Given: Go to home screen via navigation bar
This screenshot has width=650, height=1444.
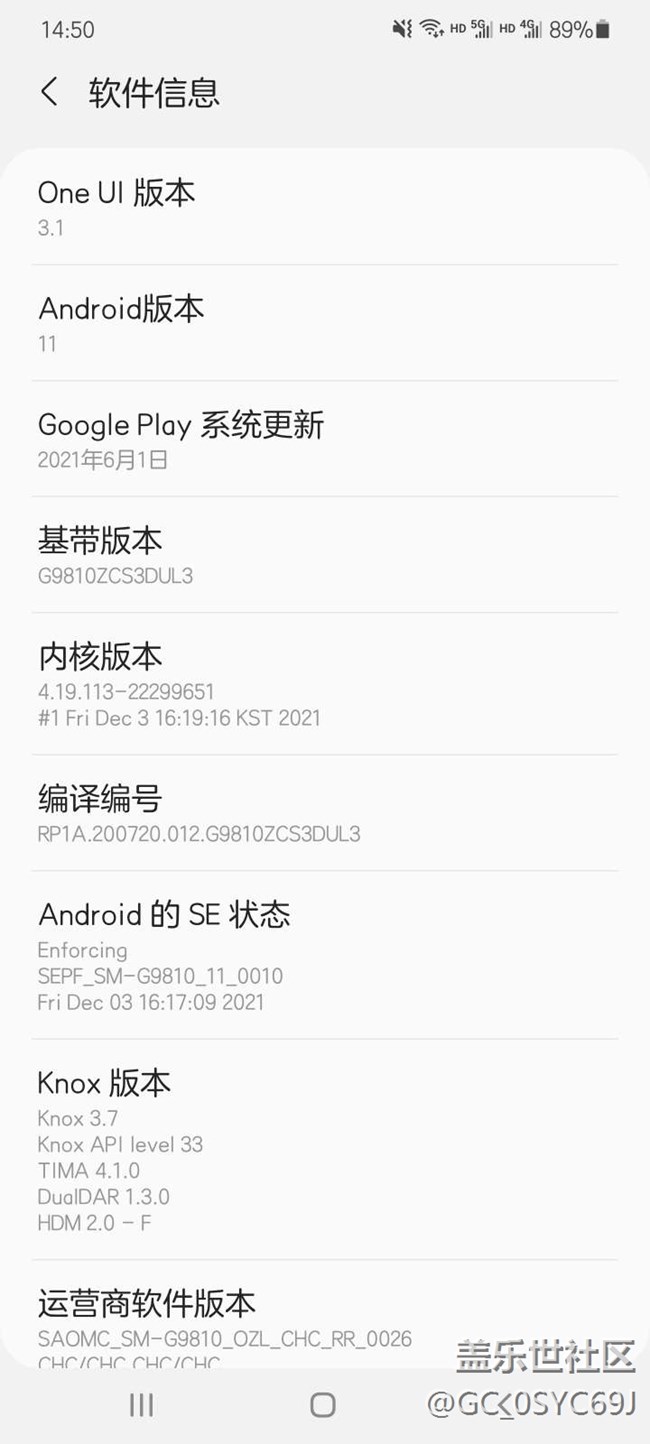Looking at the screenshot, I should coord(322,1405).
